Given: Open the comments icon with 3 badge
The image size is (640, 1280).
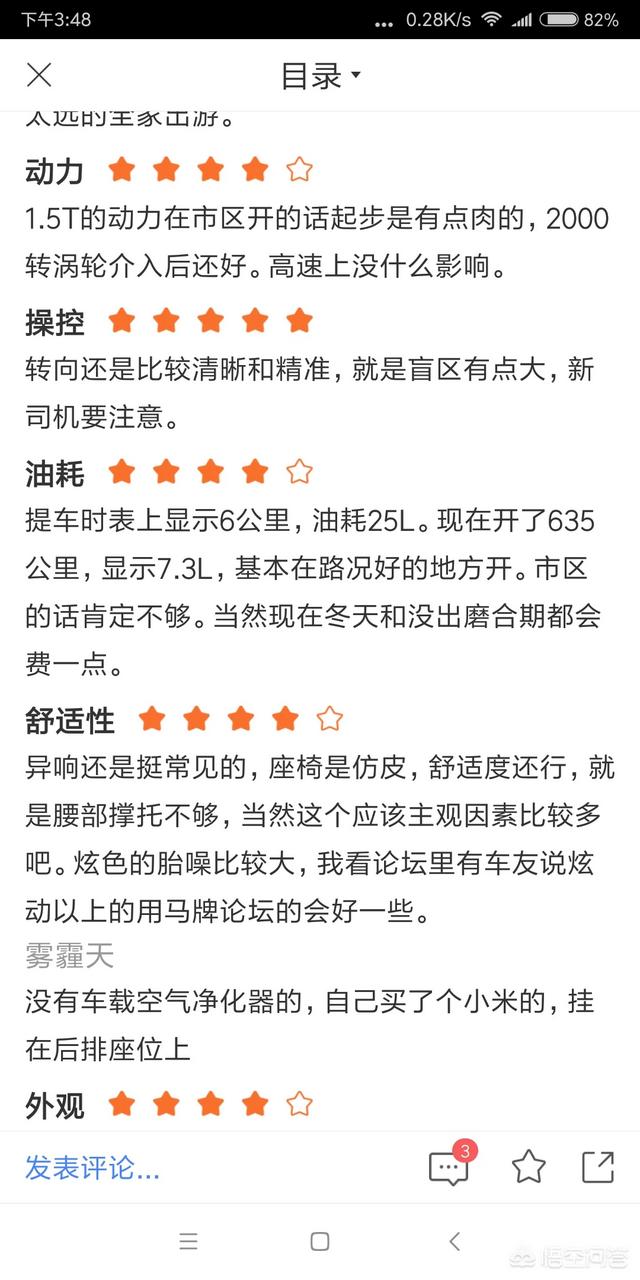Looking at the screenshot, I should [x=449, y=1167].
